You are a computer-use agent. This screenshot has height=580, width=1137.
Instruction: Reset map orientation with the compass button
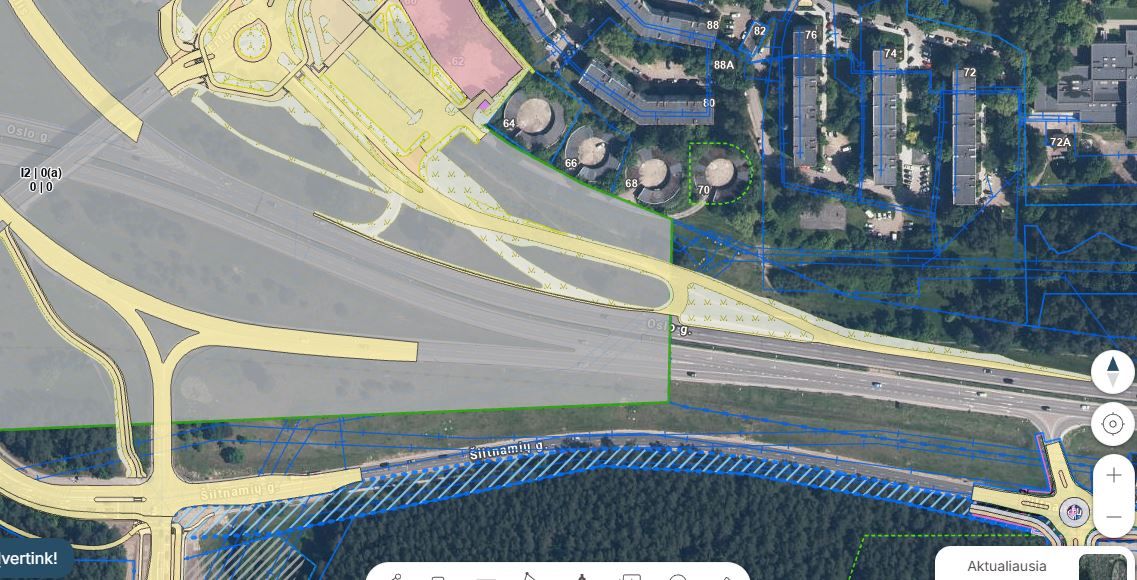[x=1113, y=372]
